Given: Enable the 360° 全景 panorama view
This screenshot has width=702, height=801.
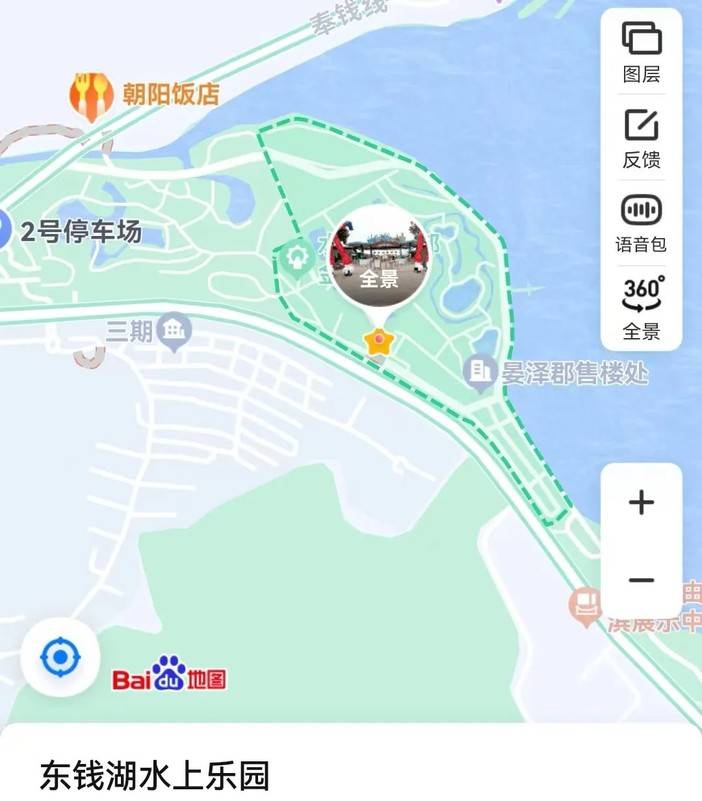Looking at the screenshot, I should coord(641,306).
